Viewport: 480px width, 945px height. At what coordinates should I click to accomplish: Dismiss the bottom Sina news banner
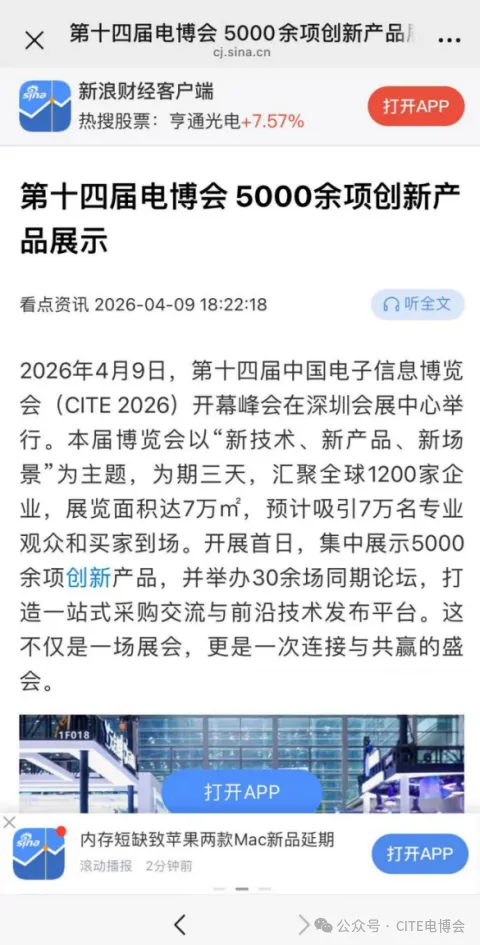coord(8,823)
